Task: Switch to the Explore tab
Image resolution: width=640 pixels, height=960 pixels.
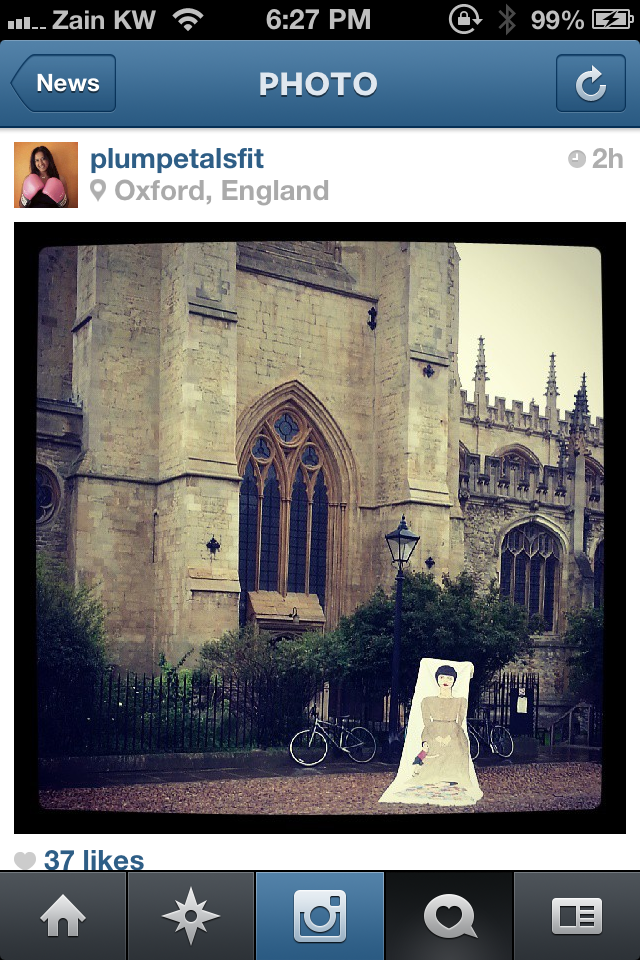Action: click(191, 916)
